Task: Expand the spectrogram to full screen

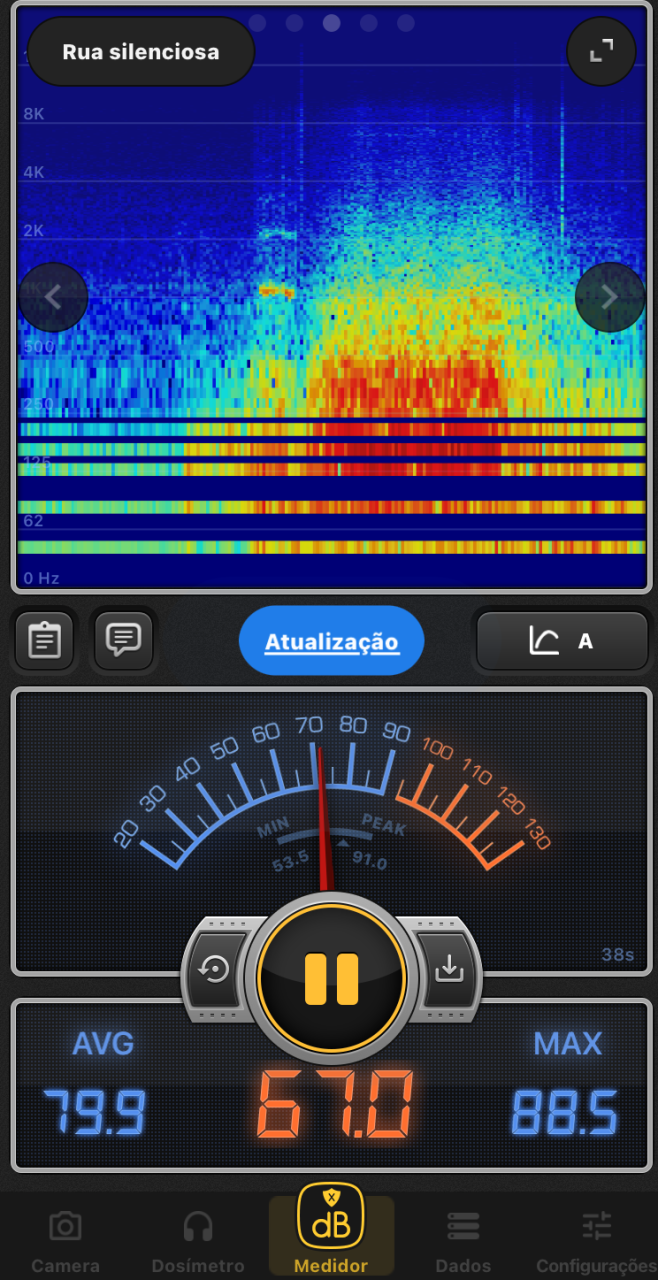Action: tap(601, 52)
